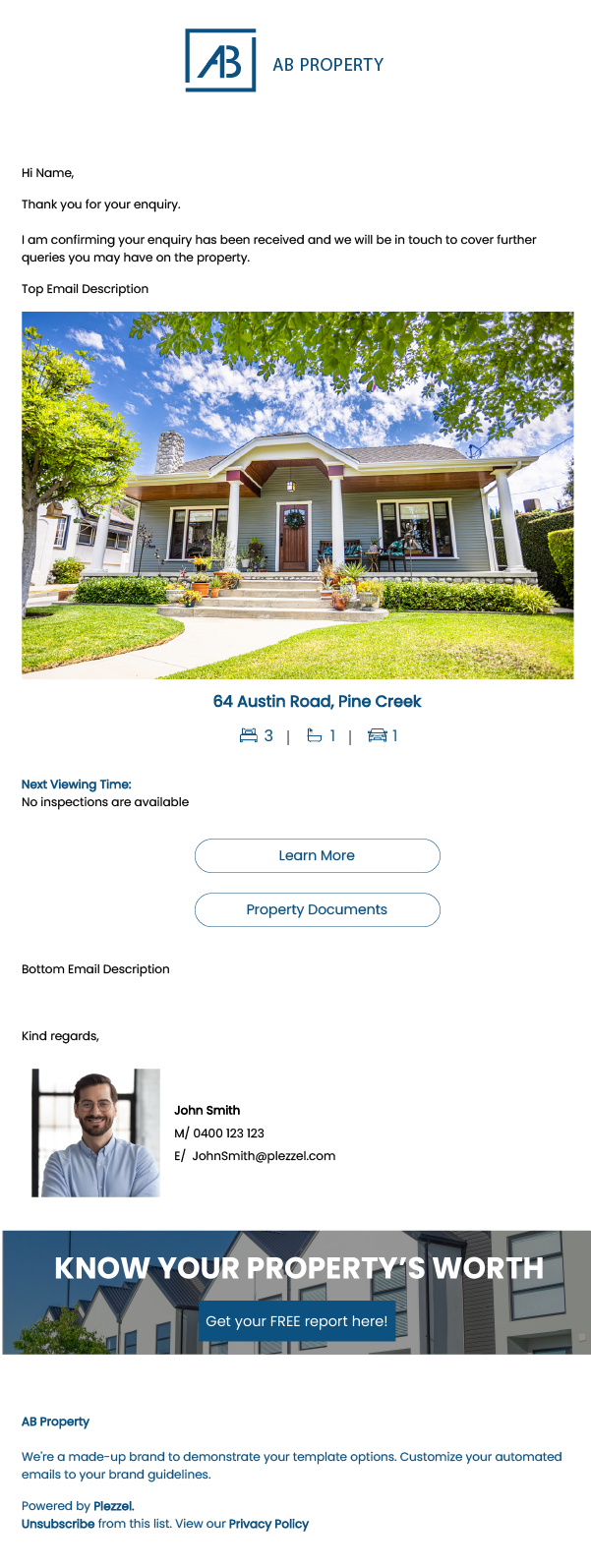Open the Plezzel link
Screen dimensions: 591x1568
coord(113,1506)
